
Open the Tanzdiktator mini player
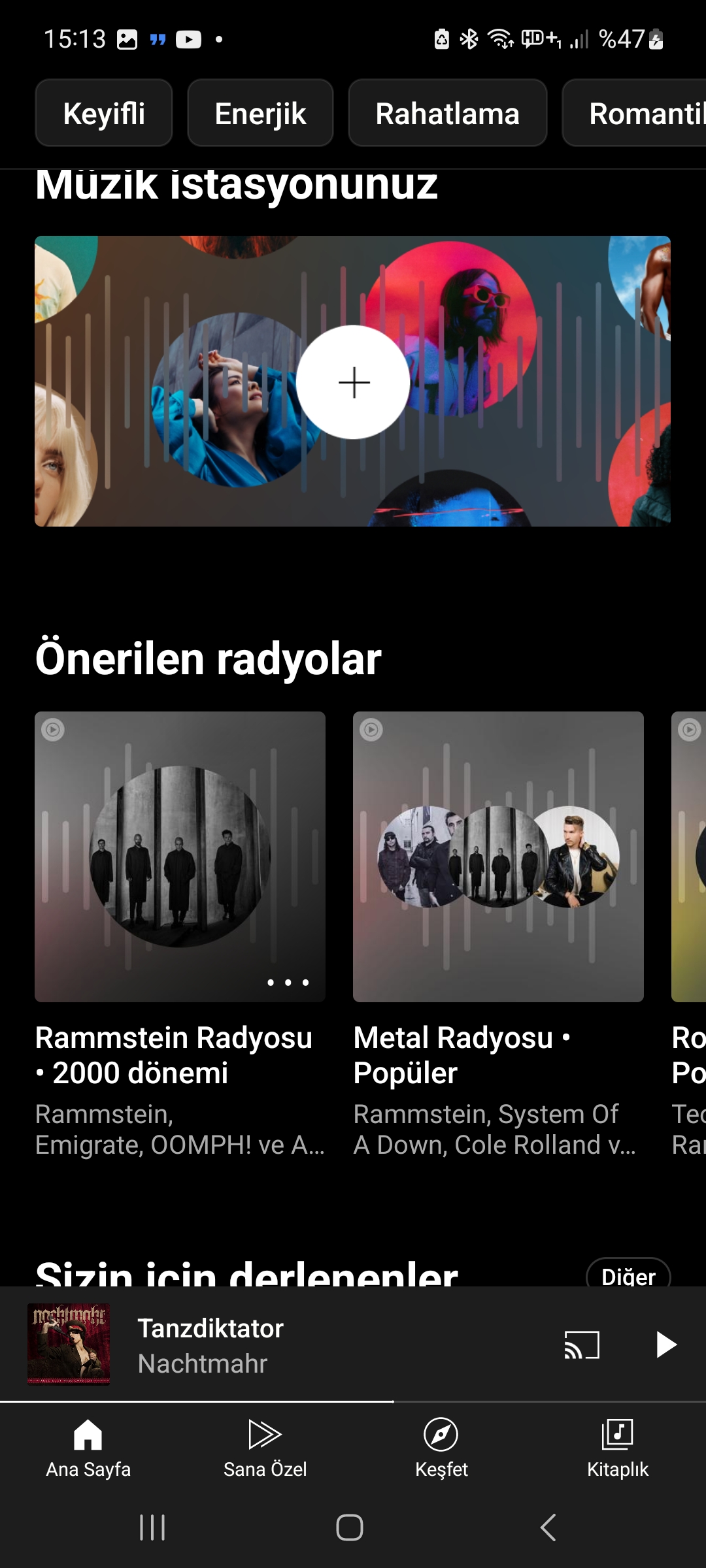[261, 1345]
